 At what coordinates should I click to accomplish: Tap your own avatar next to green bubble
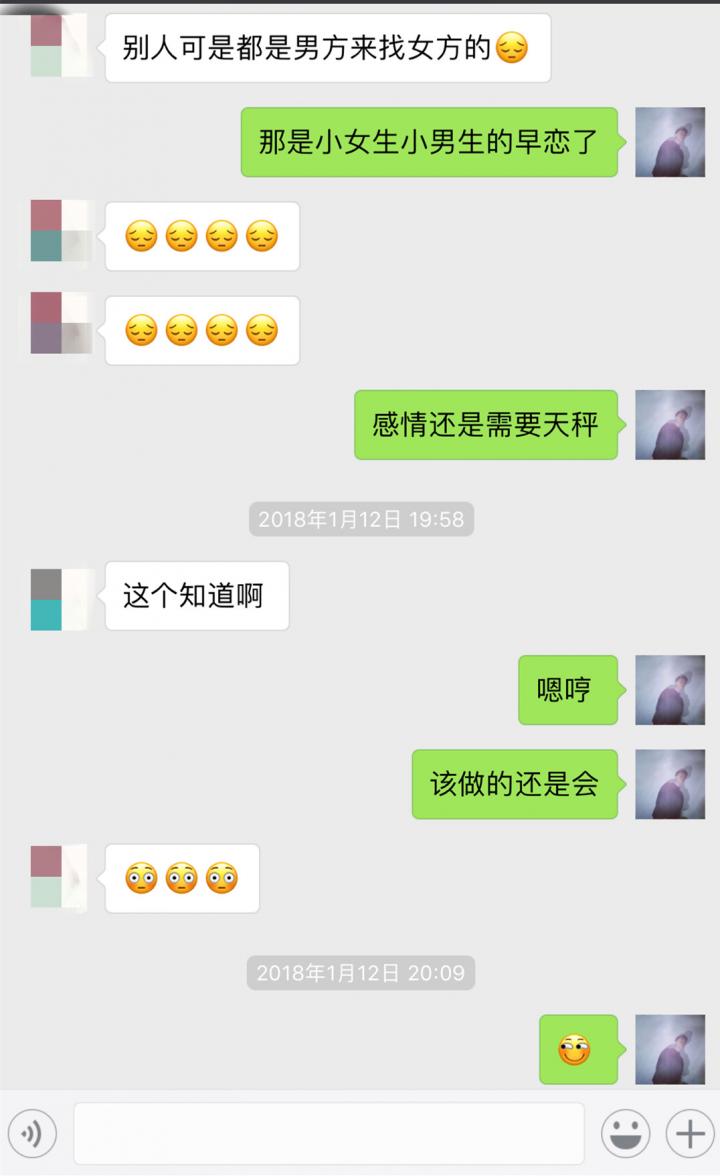670,142
